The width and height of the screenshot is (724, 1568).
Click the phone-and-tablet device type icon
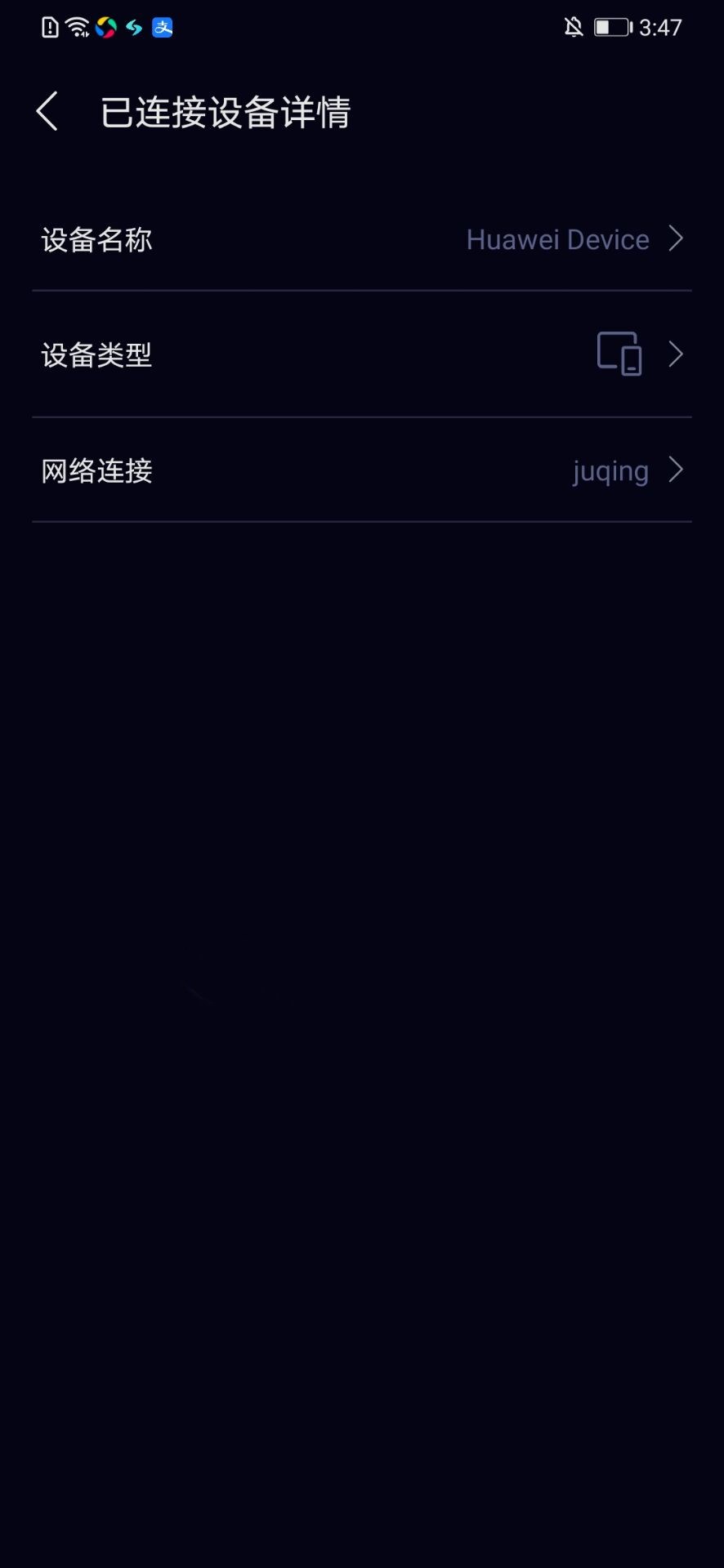[x=619, y=353]
